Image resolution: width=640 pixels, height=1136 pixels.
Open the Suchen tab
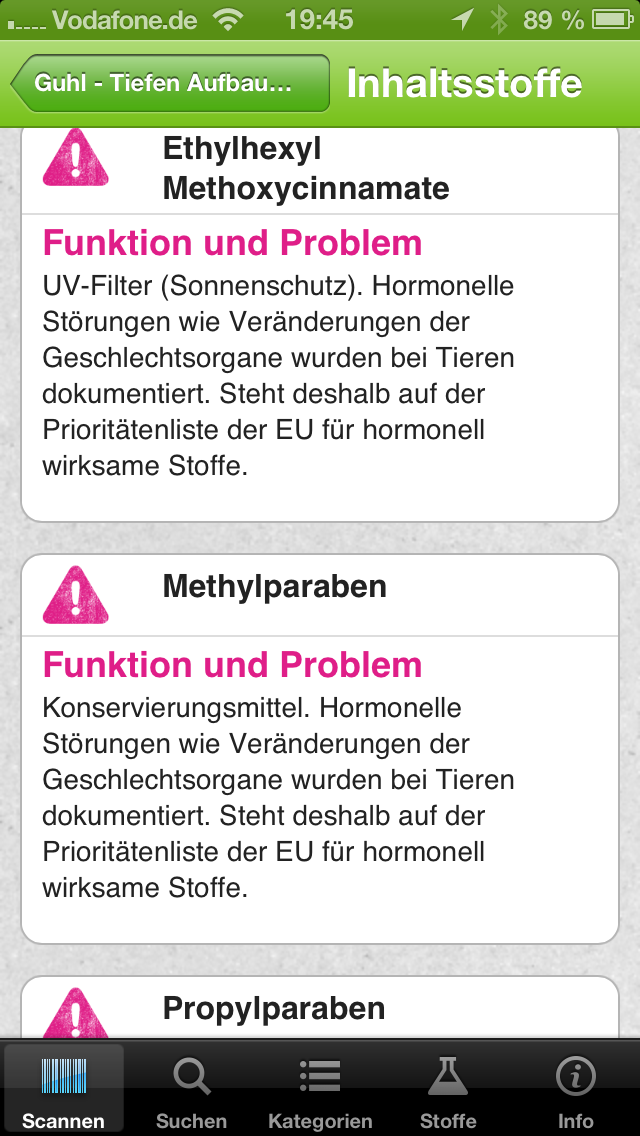coord(191,1089)
